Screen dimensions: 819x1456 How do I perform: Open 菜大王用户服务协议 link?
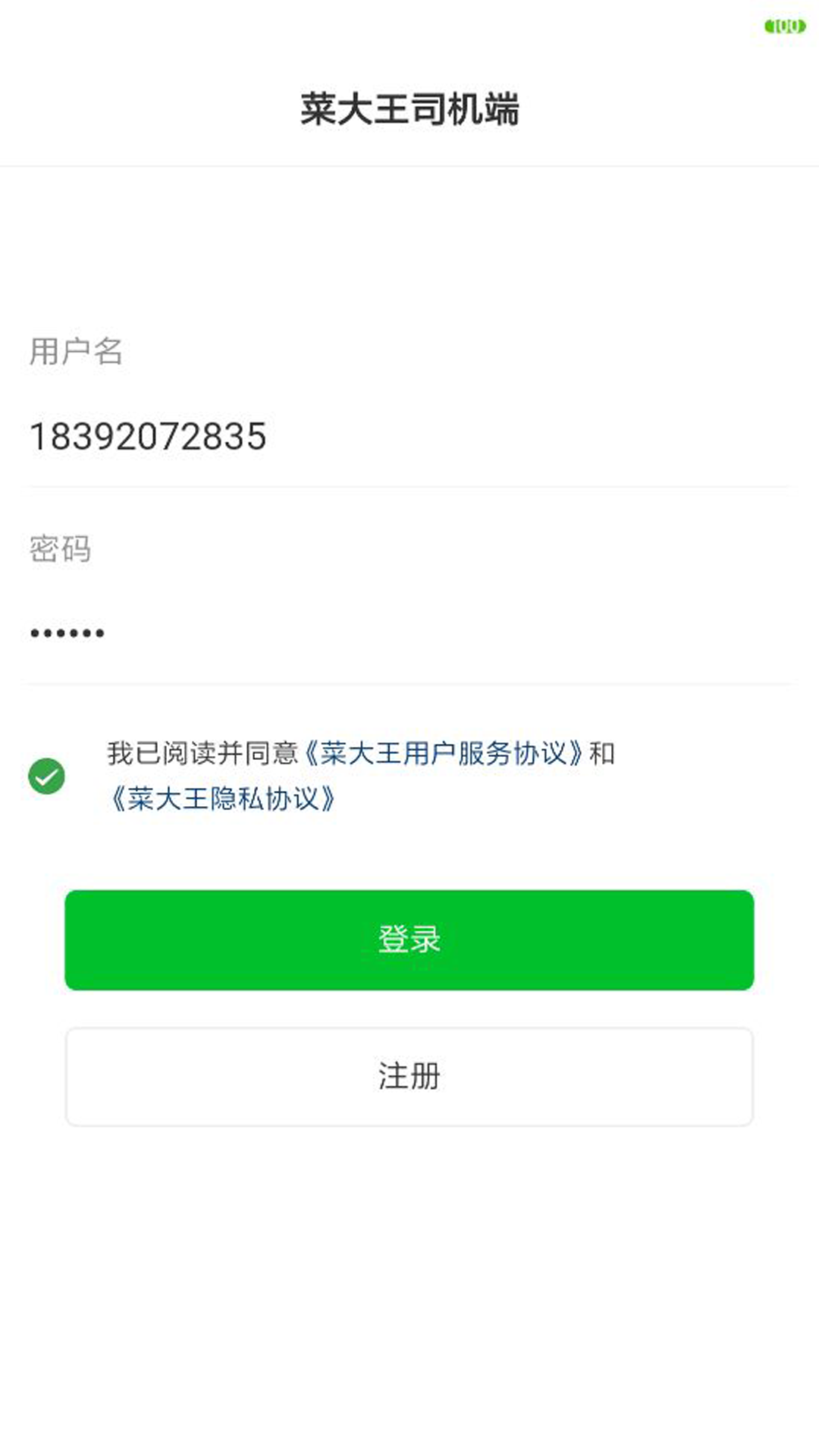pyautogui.click(x=444, y=753)
